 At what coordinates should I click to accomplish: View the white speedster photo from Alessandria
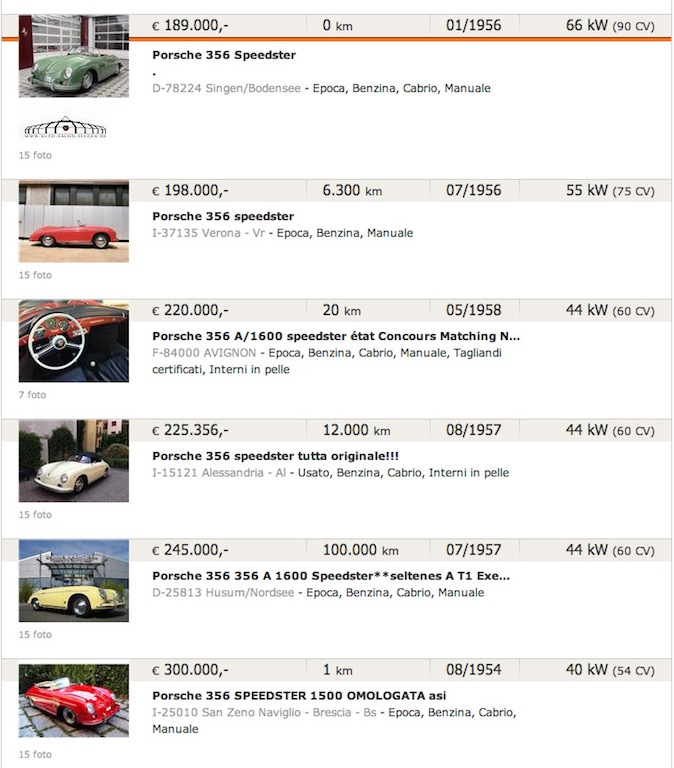(x=73, y=461)
